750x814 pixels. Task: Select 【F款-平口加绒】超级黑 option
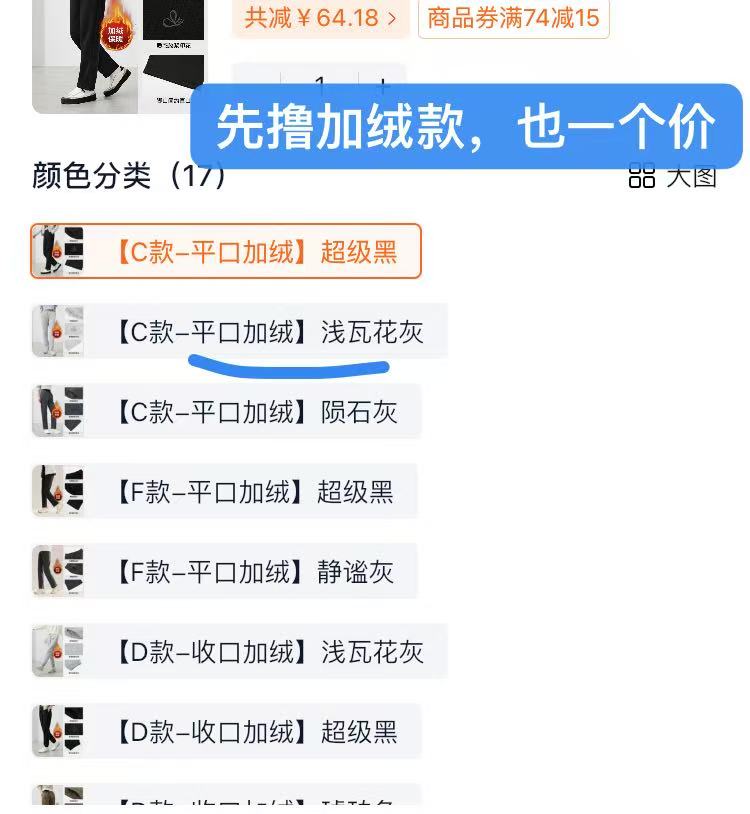tap(224, 492)
